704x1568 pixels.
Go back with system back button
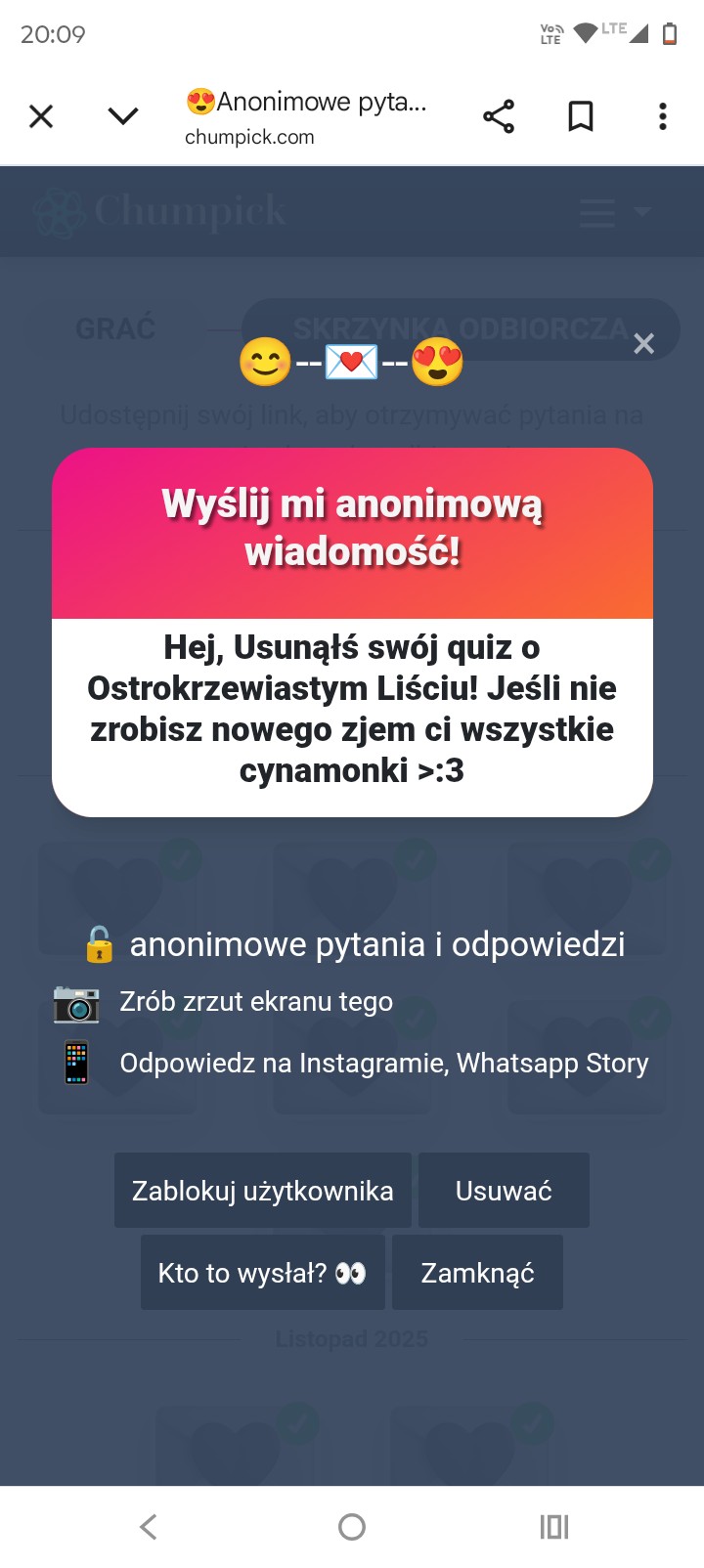point(149,1526)
